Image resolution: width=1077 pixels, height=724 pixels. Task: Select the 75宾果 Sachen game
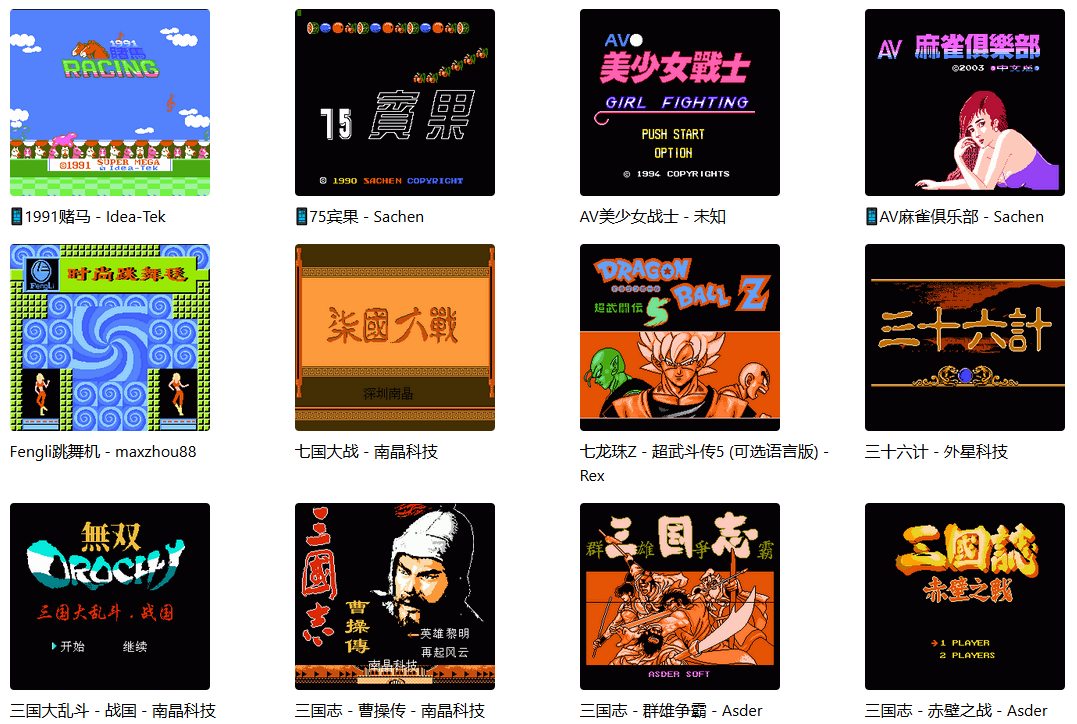[395, 102]
